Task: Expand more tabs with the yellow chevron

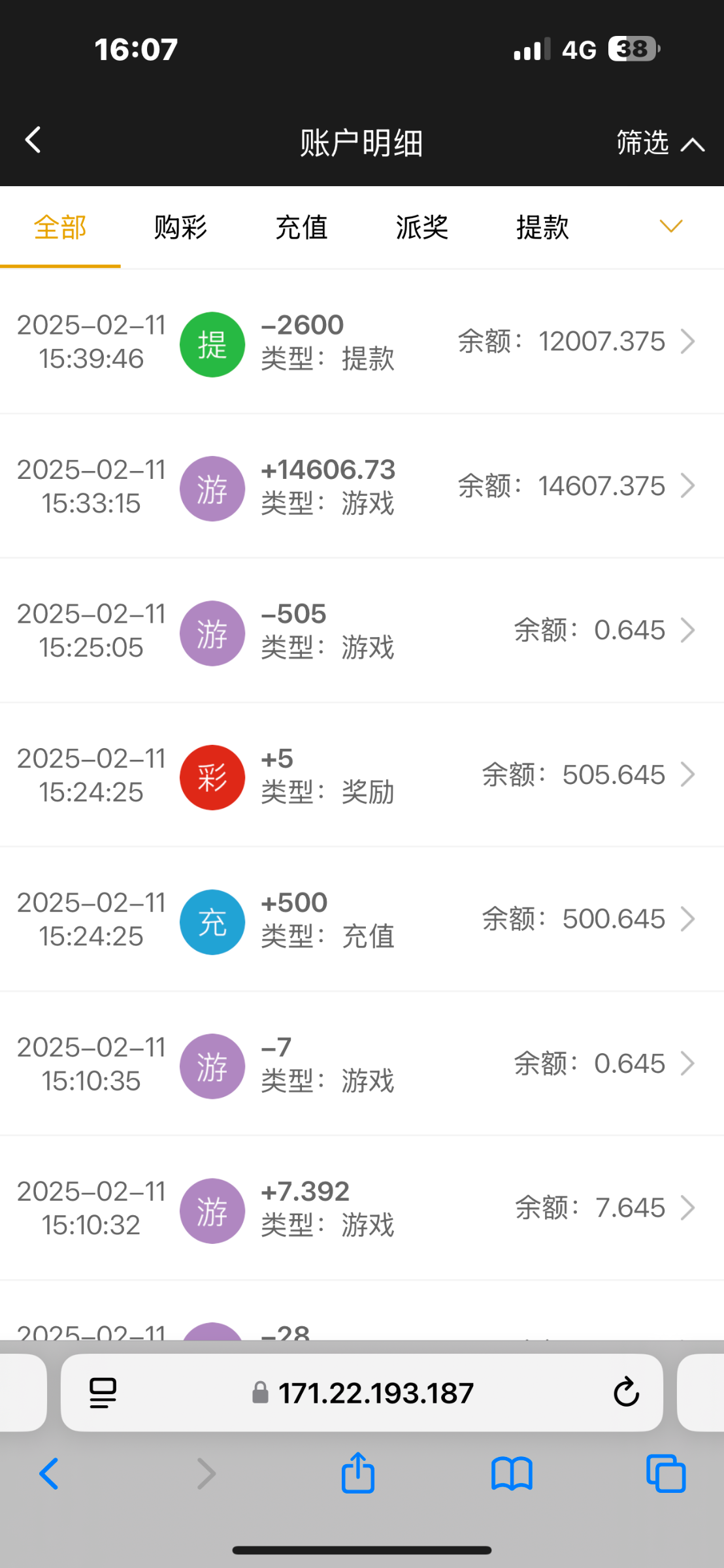Action: click(x=671, y=226)
